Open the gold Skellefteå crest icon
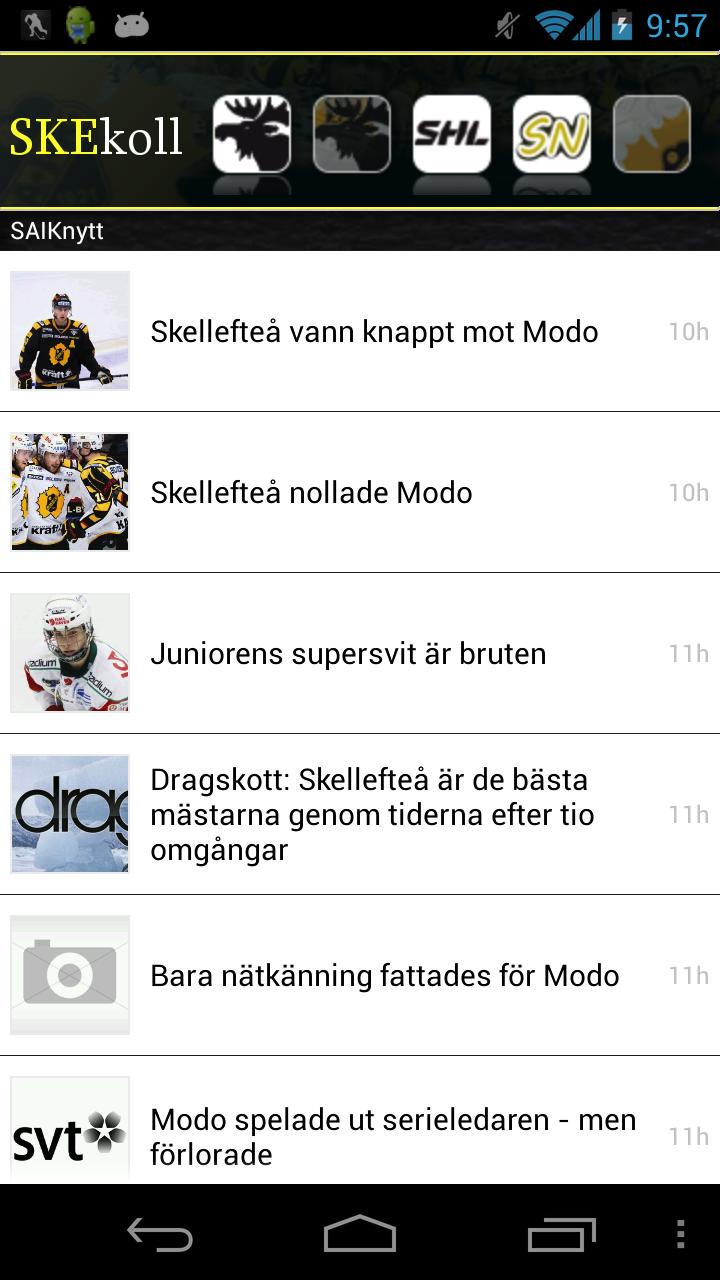Image resolution: width=720 pixels, height=1280 pixels. 651,135
